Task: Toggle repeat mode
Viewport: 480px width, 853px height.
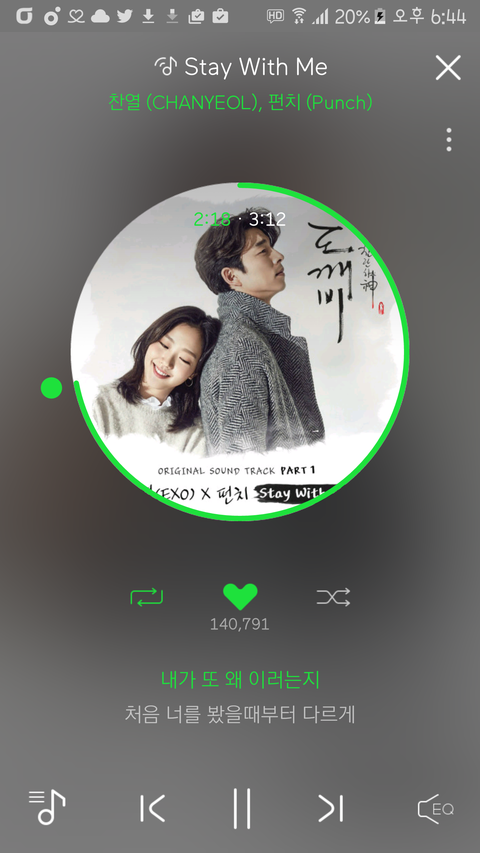Action: [x=146, y=597]
